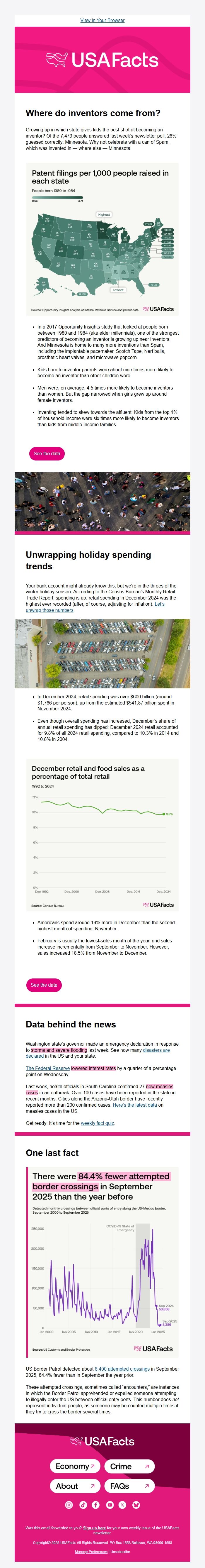The height and width of the screenshot is (1568, 205).
Task: Open View in Your Browser link
Action: click(102, 20)
